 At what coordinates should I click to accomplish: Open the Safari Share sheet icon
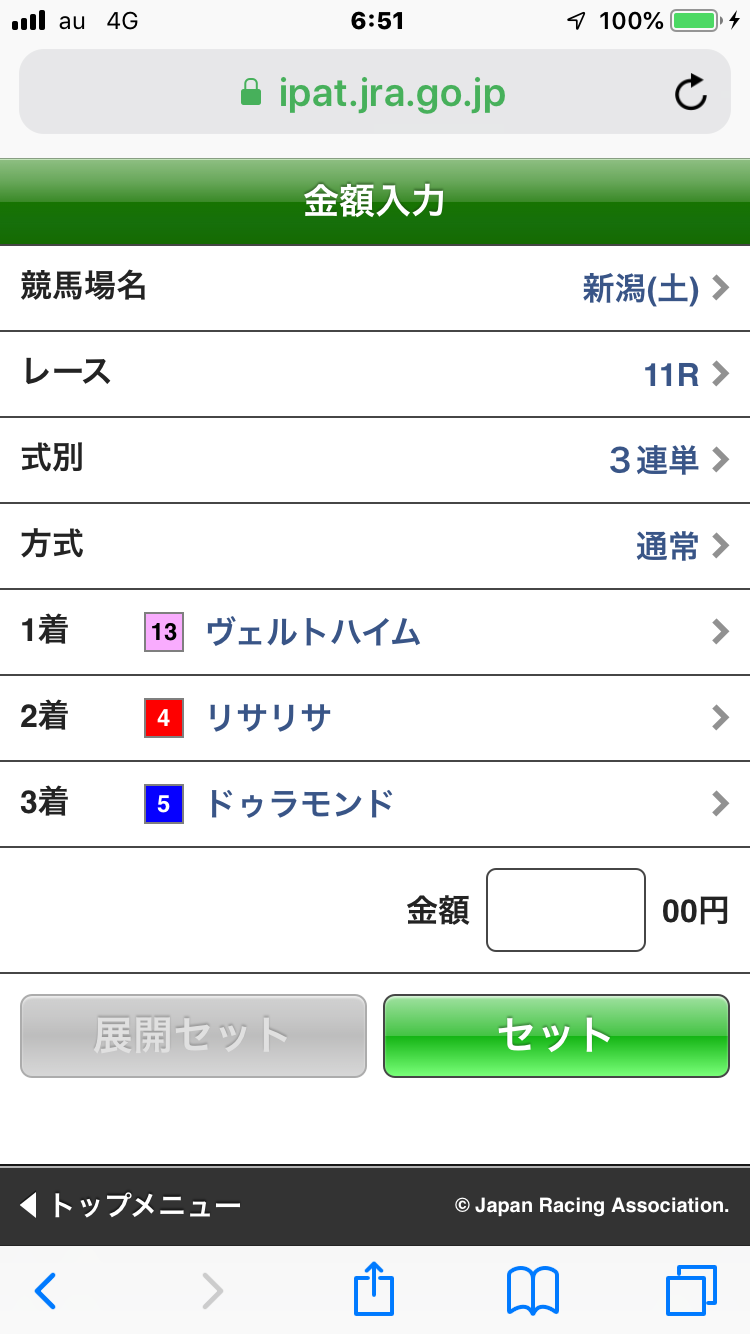pos(372,1290)
